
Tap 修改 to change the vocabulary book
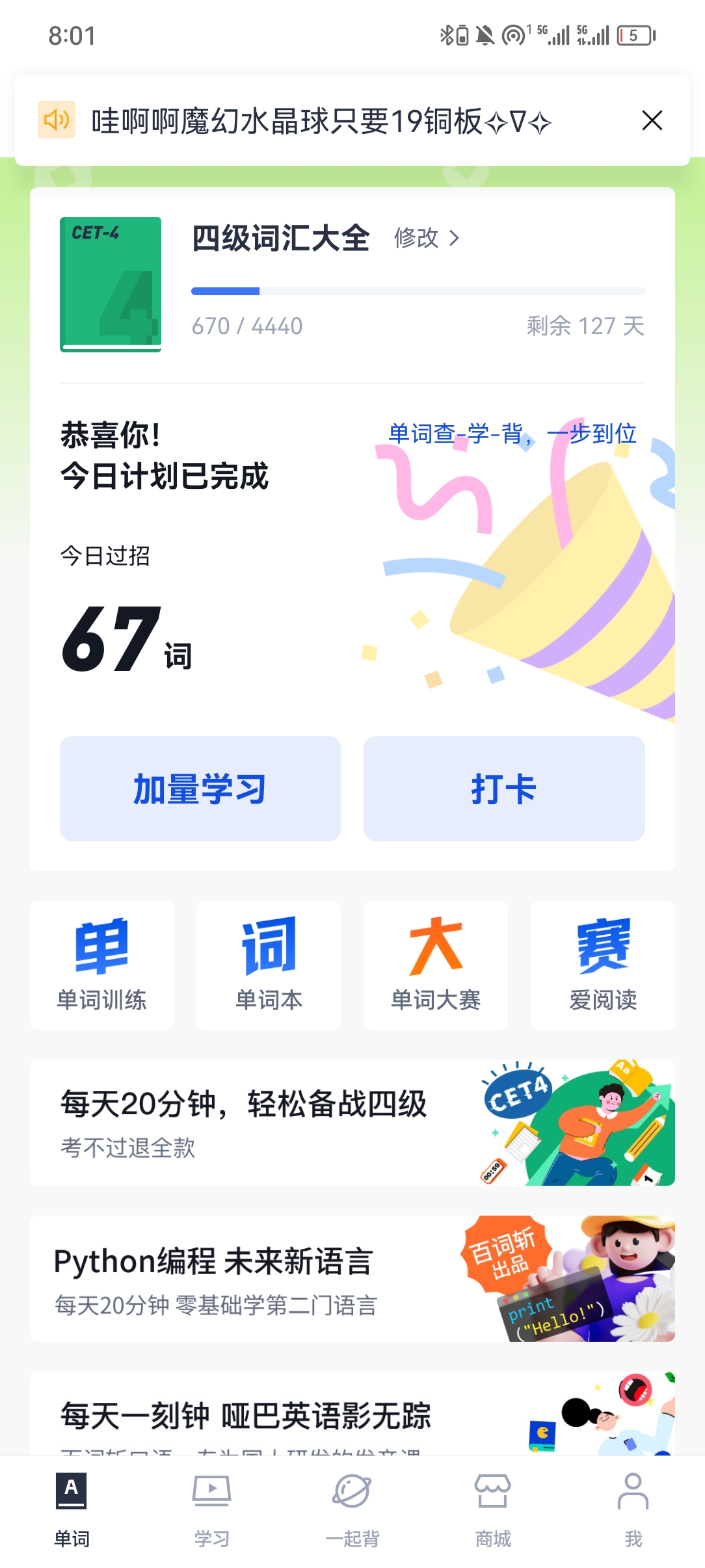(x=427, y=238)
